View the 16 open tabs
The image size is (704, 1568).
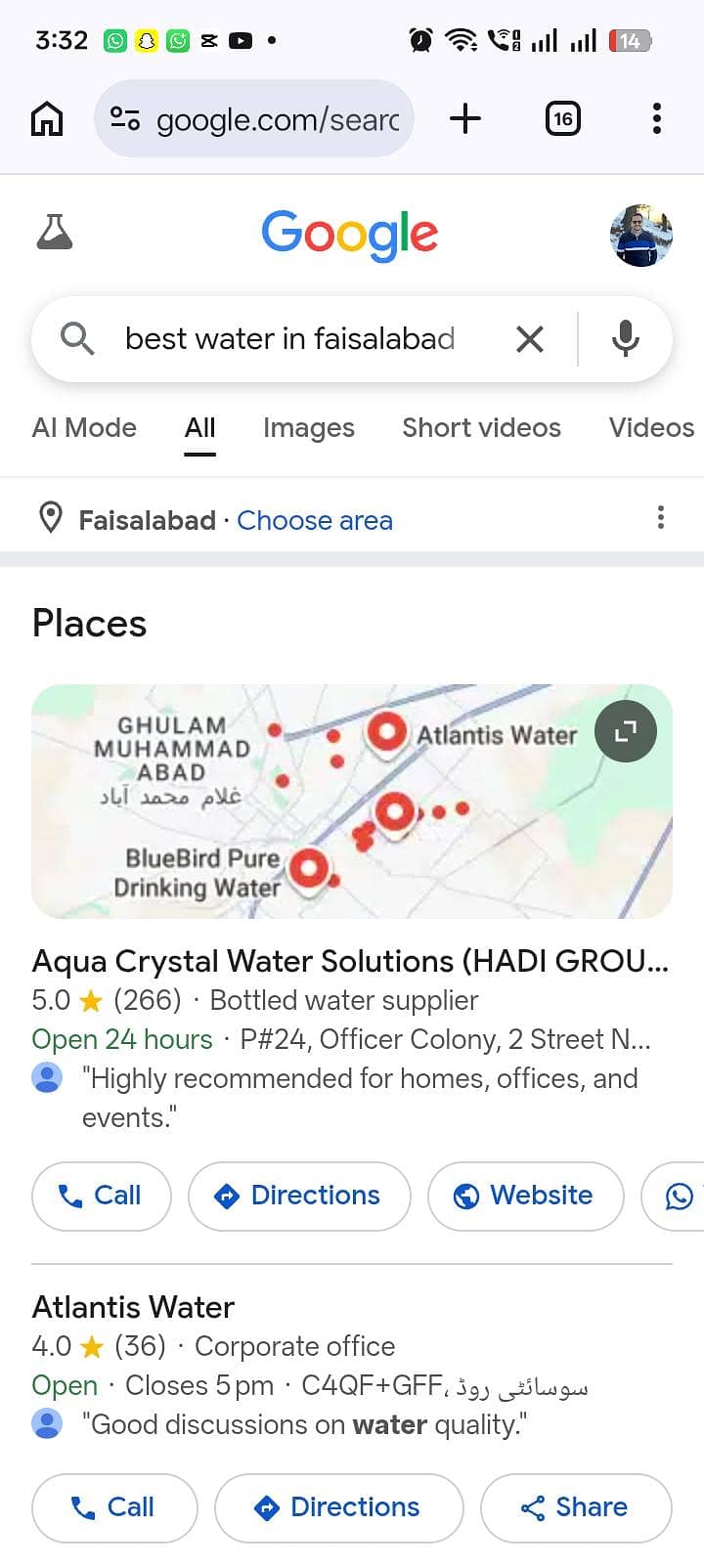click(x=562, y=119)
